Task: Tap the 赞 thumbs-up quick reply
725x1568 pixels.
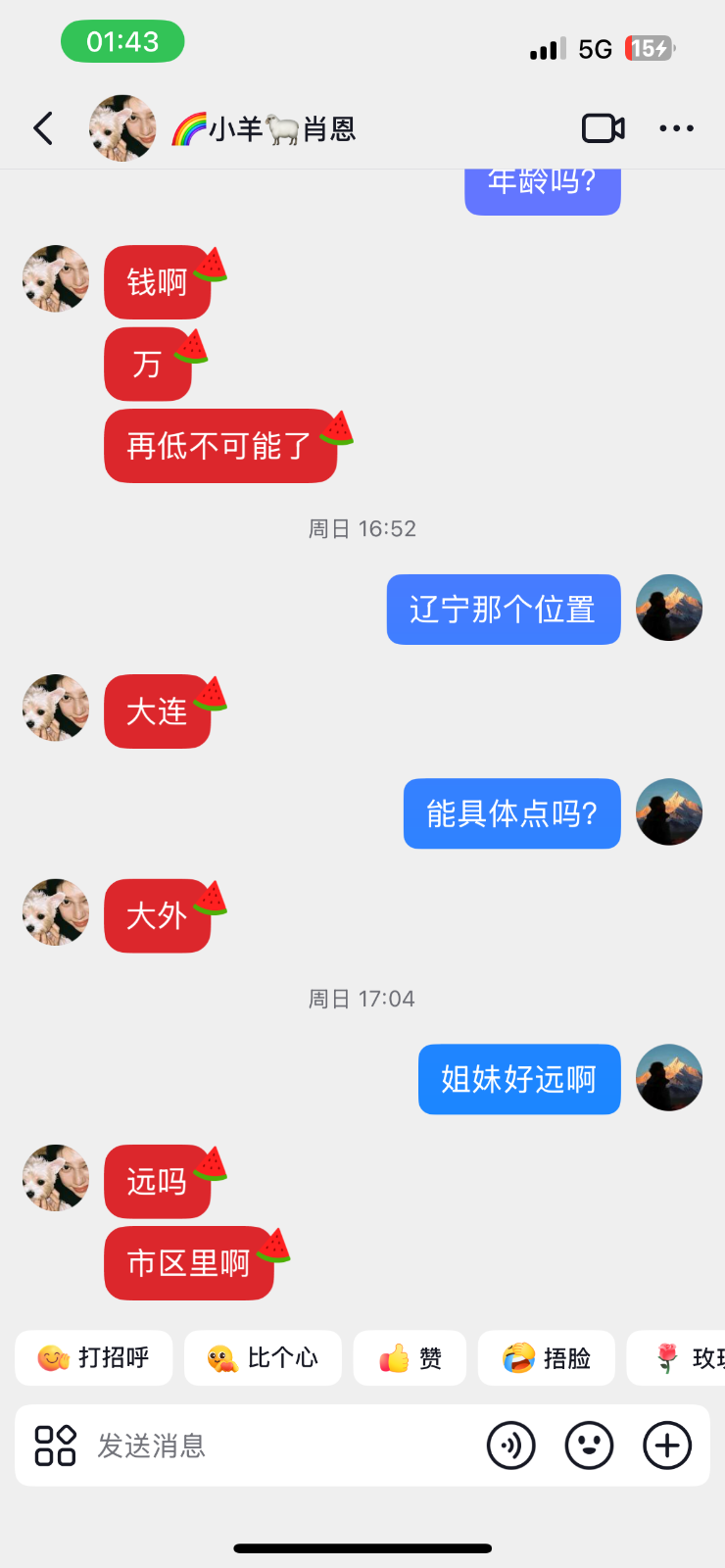Action: [410, 1358]
